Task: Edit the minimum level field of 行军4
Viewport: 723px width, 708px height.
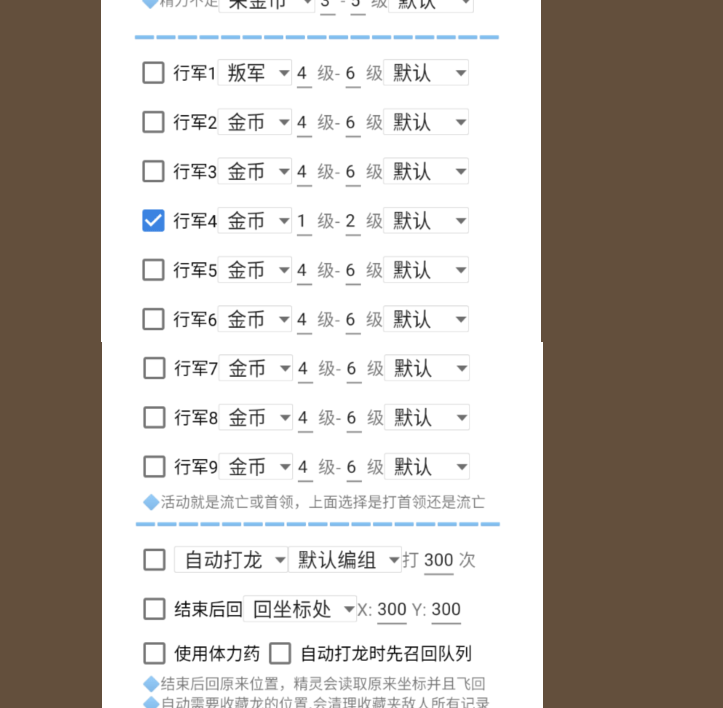Action: 303,221
